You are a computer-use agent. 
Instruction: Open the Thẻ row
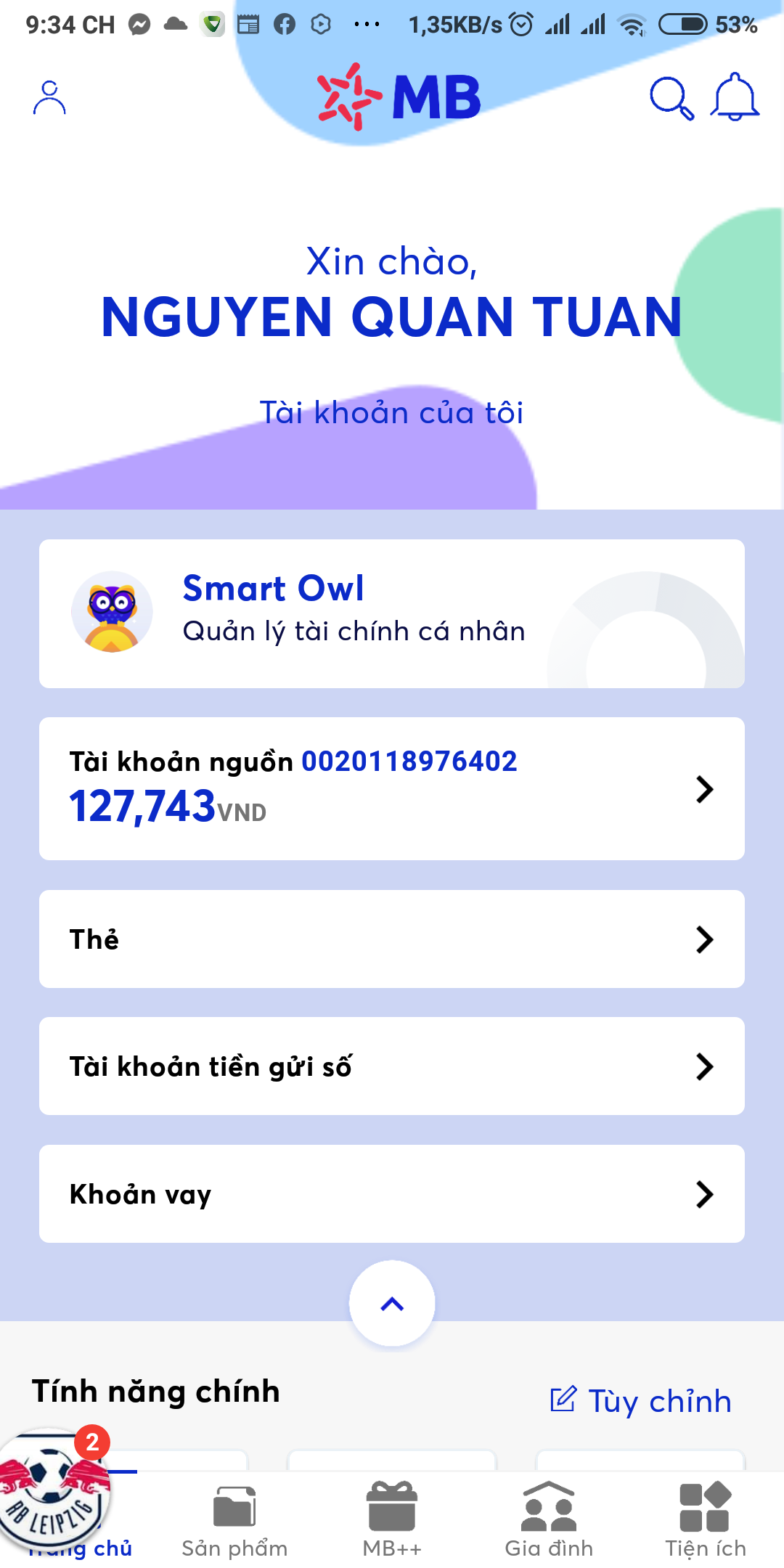pos(392,939)
